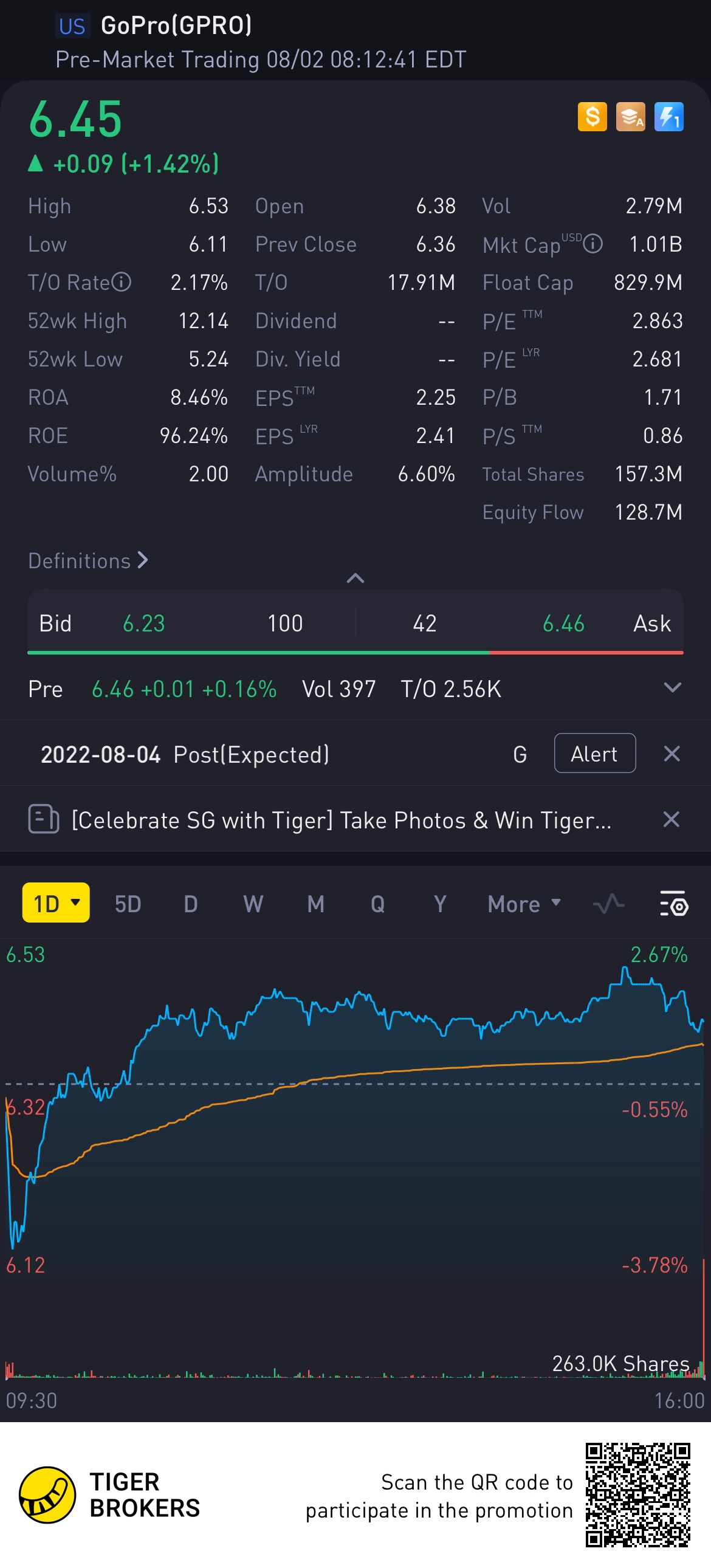This screenshot has height=1568, width=711.
Task: Open the Celebrate SG with Tiger announcement
Action: click(341, 820)
